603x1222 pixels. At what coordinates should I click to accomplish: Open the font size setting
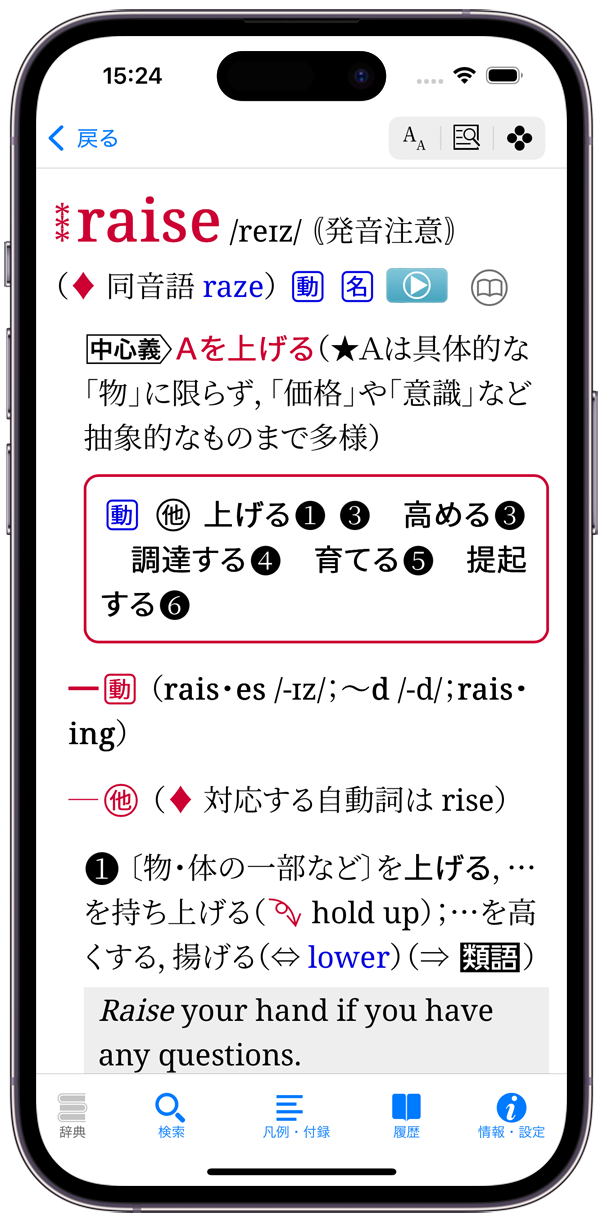pyautogui.click(x=414, y=138)
